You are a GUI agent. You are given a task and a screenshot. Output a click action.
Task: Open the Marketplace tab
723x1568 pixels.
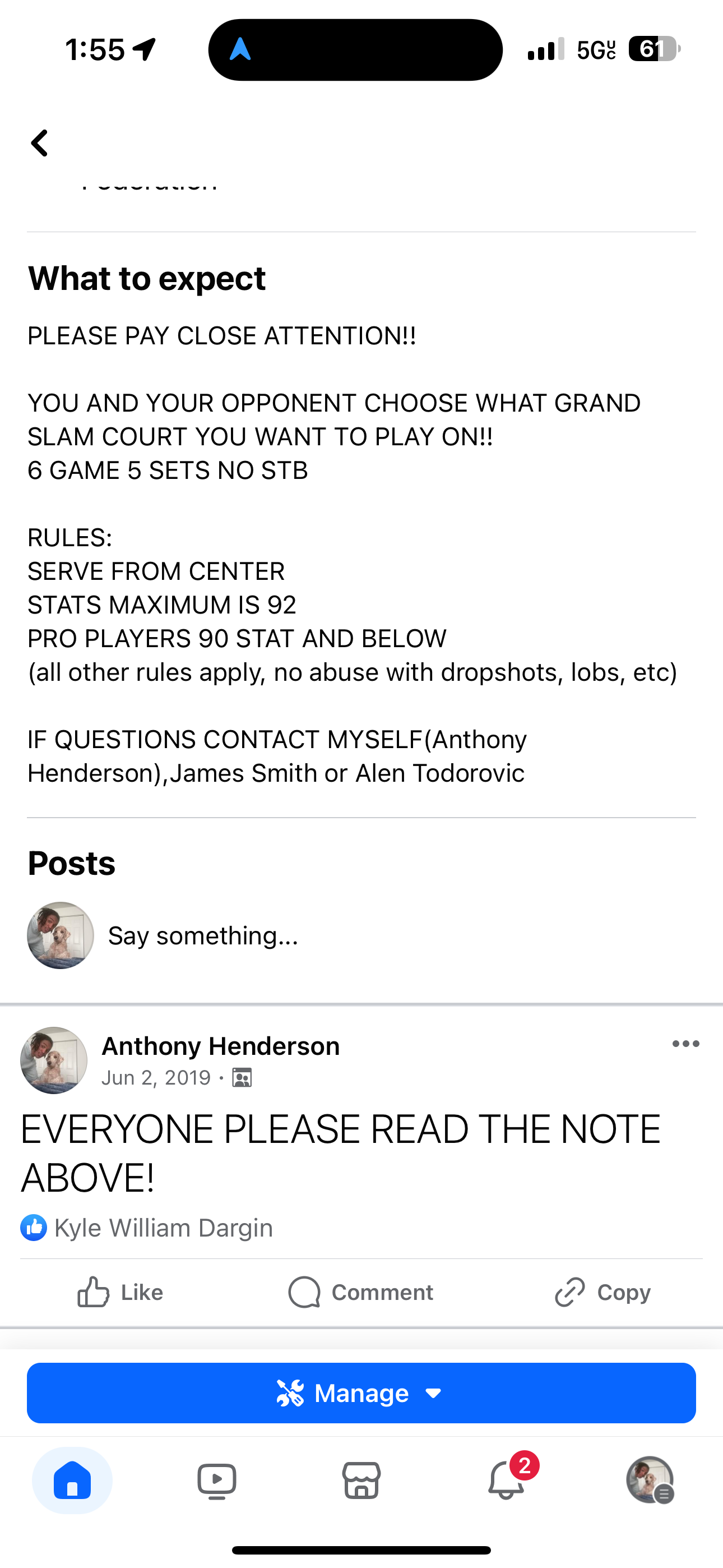361,1481
